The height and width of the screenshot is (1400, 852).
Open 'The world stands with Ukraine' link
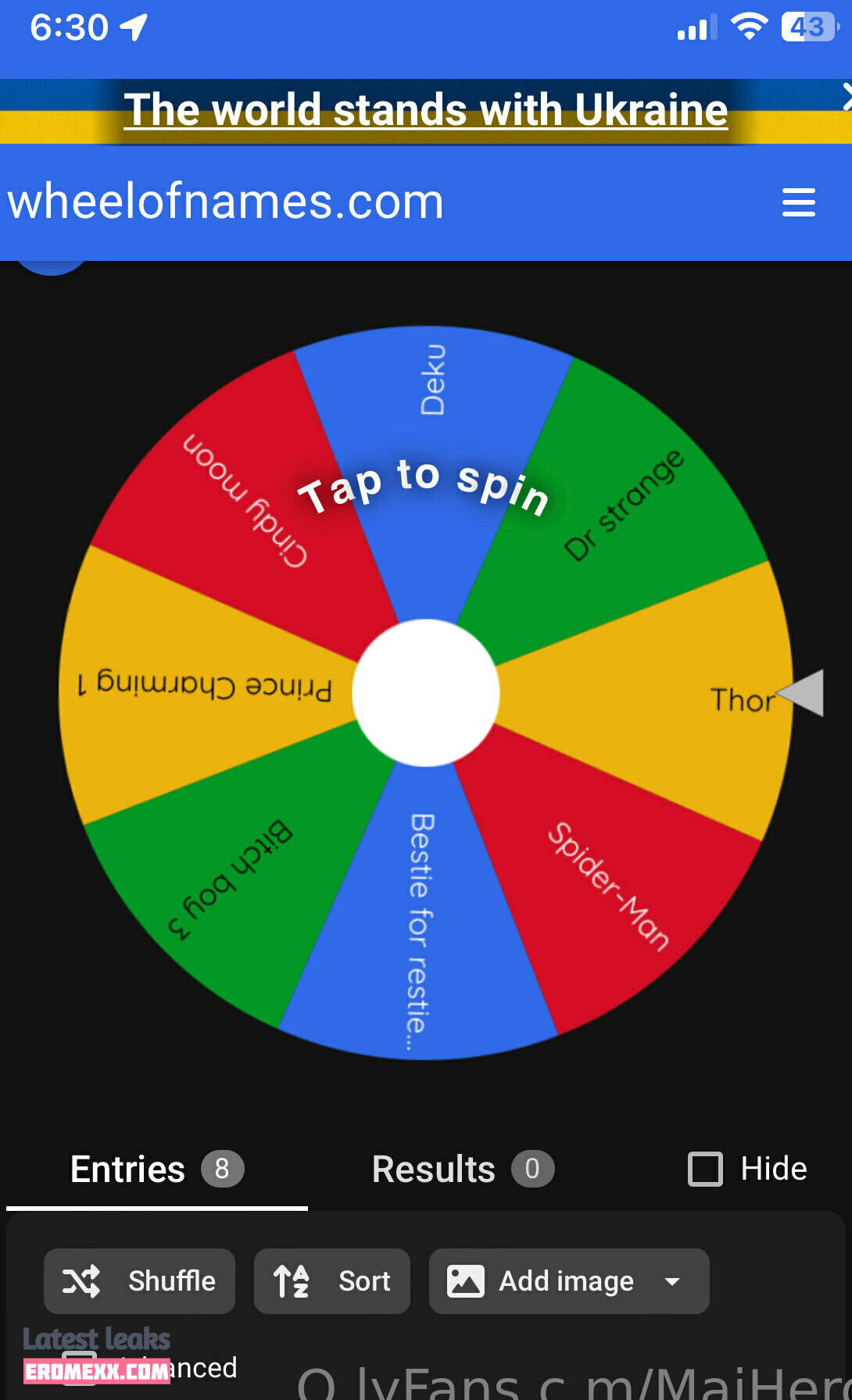coord(425,109)
